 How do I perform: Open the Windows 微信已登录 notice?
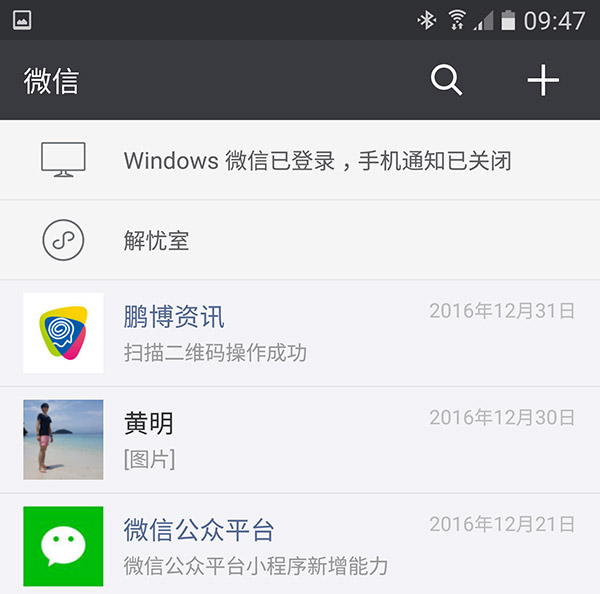316,160
